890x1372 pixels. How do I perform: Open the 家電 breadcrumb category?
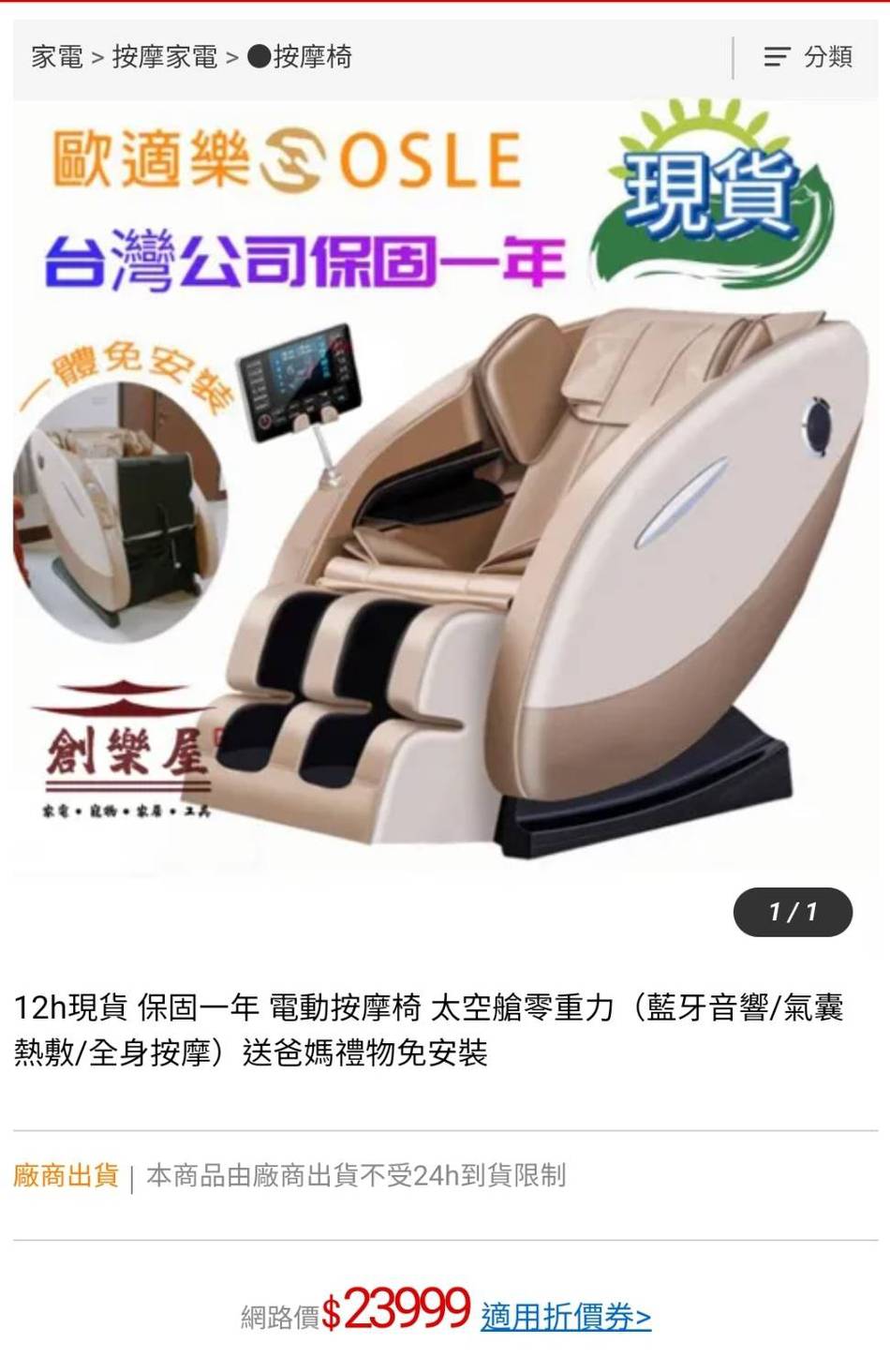click(57, 57)
